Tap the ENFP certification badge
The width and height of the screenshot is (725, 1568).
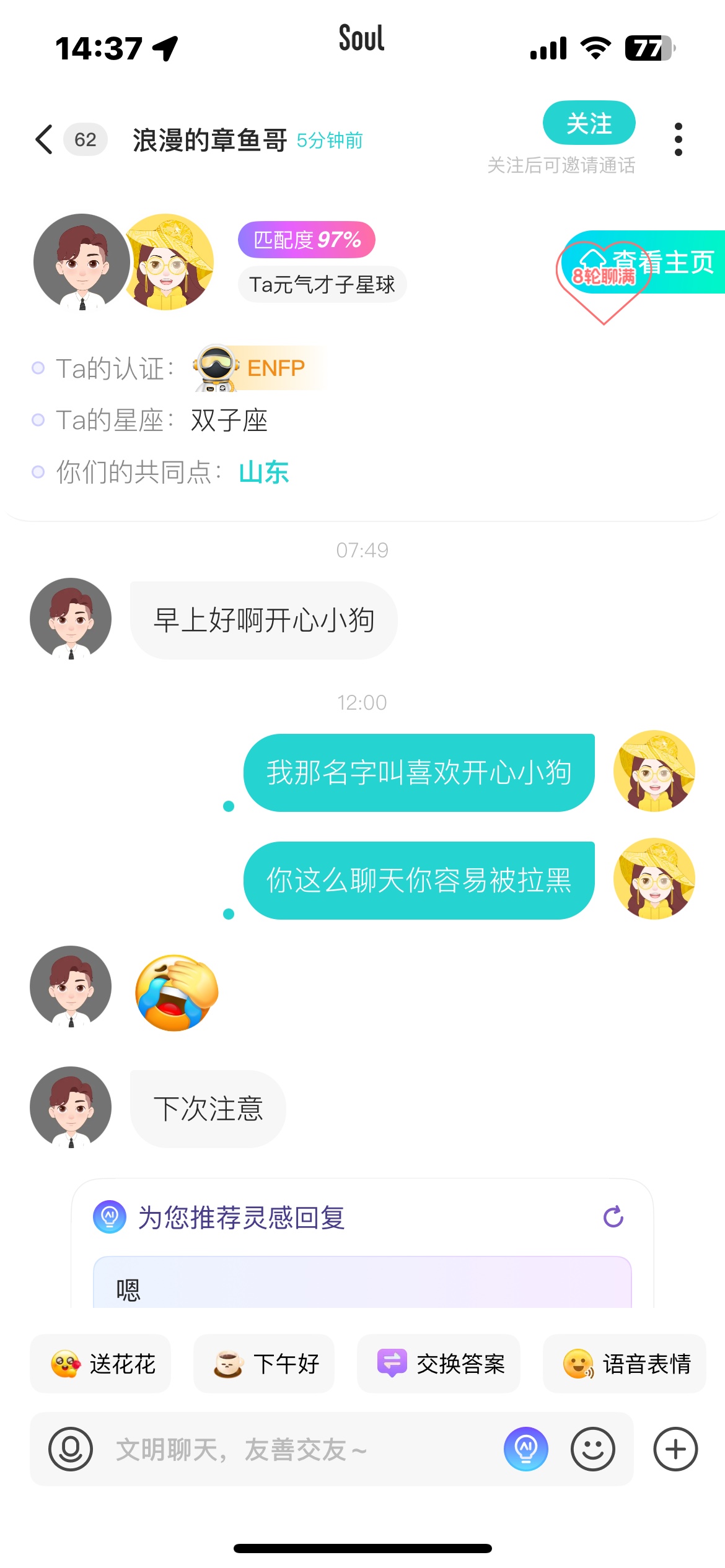[x=260, y=368]
